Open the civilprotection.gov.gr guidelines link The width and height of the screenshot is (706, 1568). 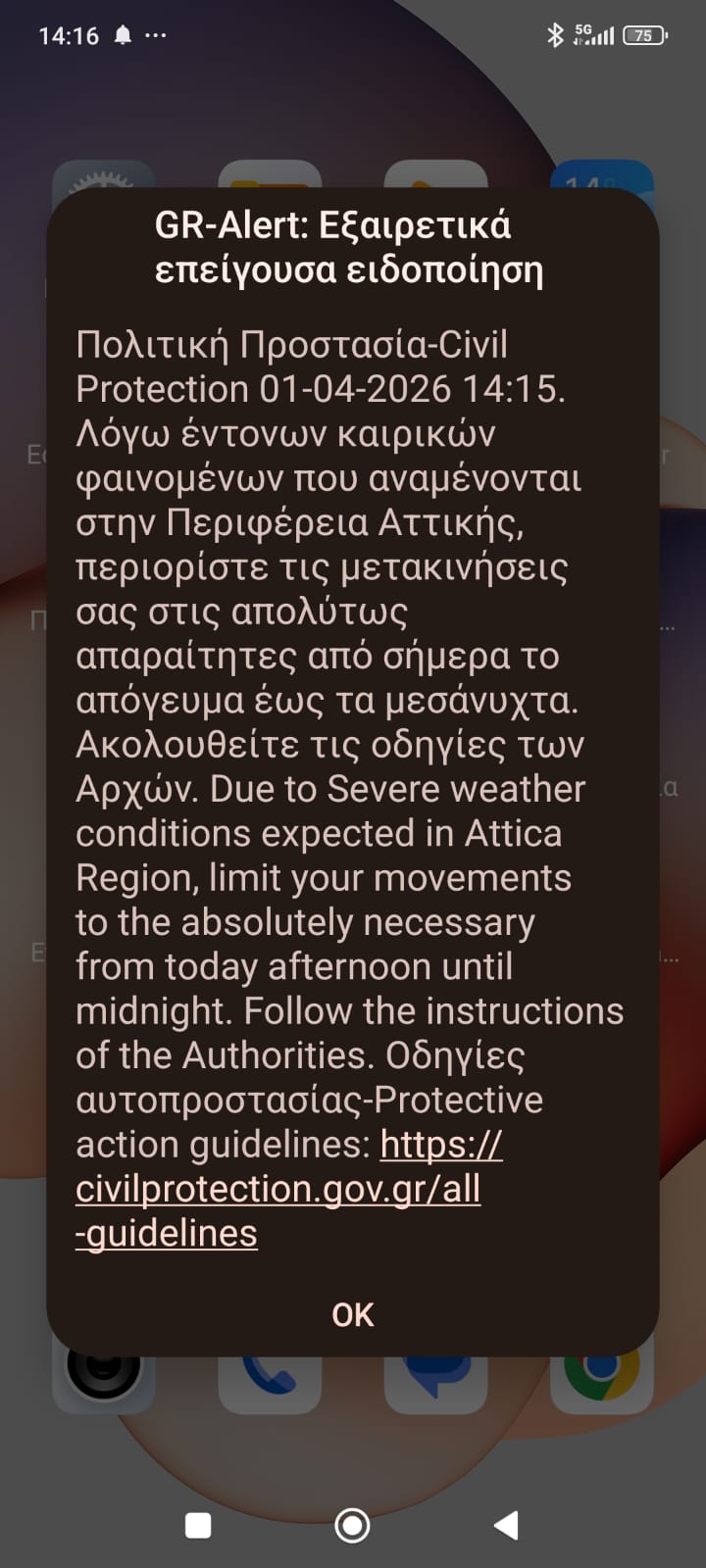278,1189
